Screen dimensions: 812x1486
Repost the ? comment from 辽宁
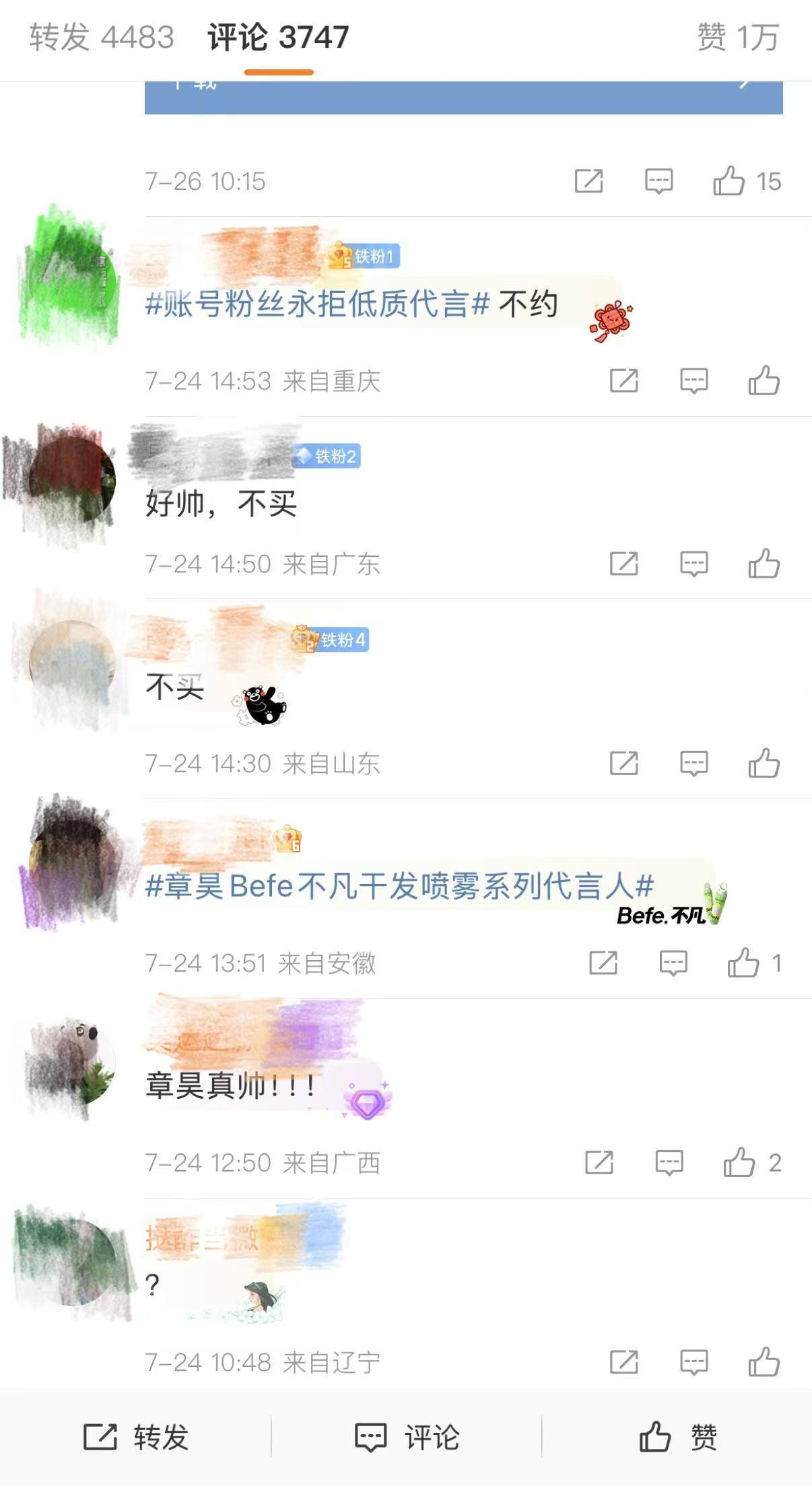623,1362
